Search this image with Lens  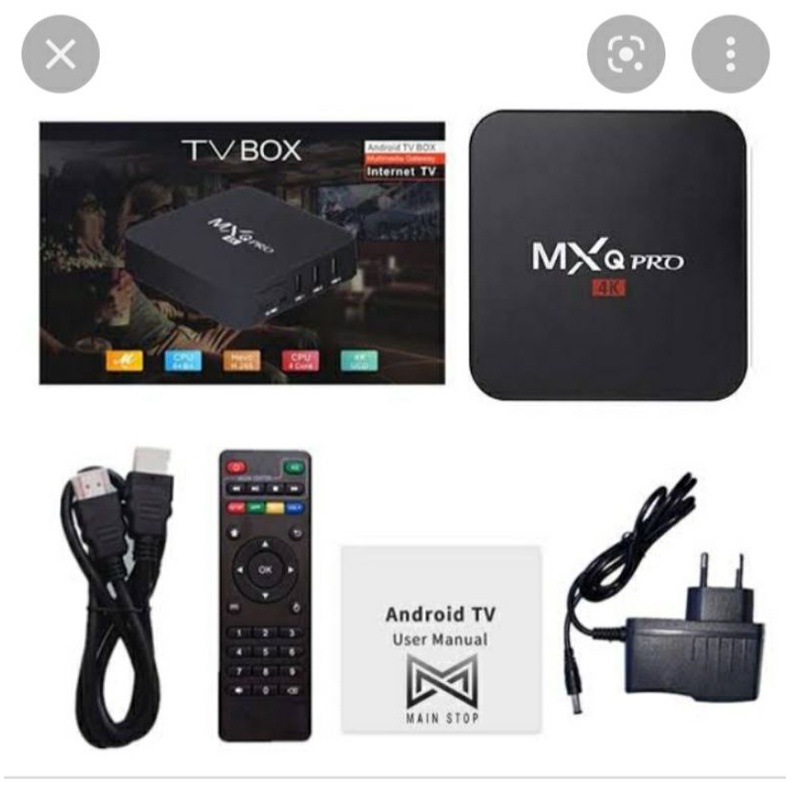[x=626, y=54]
